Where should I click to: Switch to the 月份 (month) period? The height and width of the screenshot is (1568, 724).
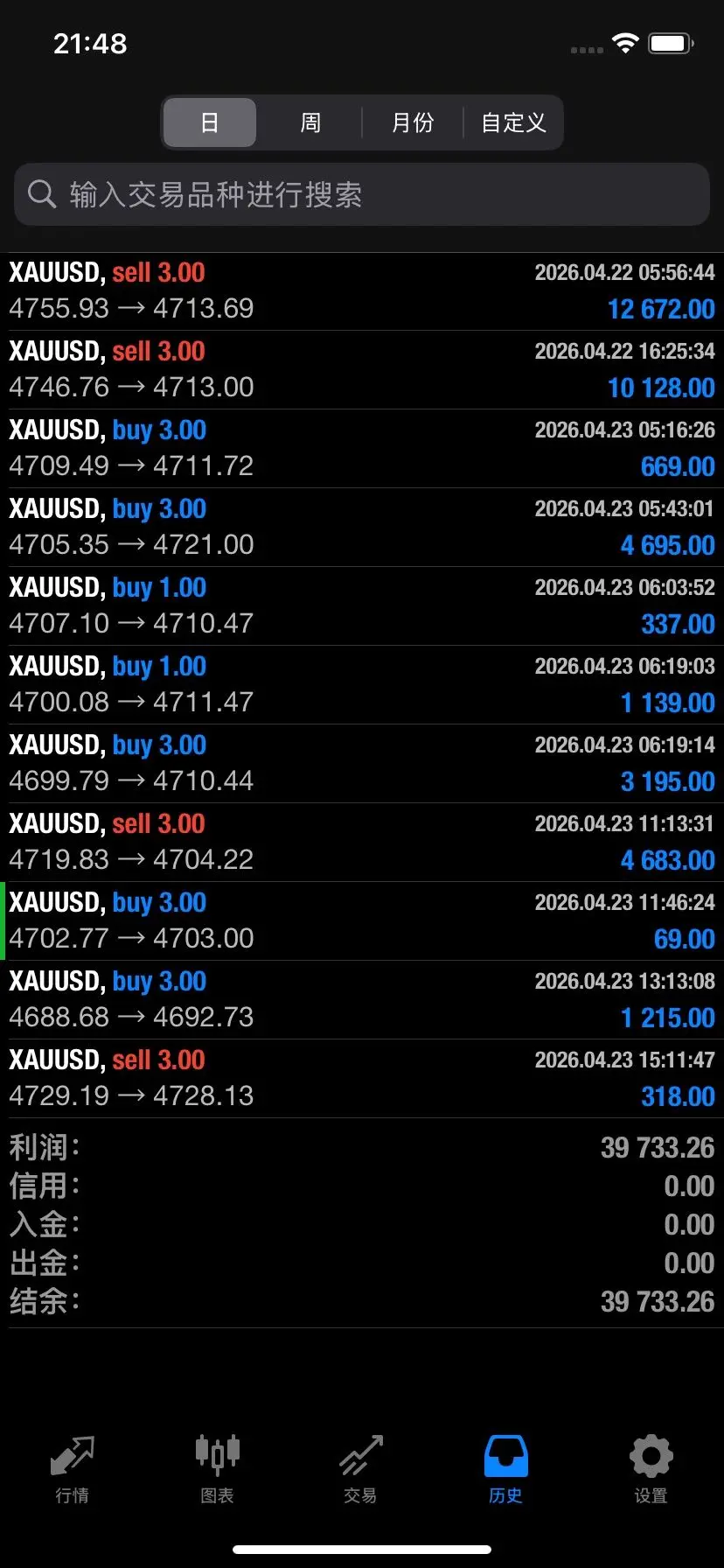click(x=412, y=122)
